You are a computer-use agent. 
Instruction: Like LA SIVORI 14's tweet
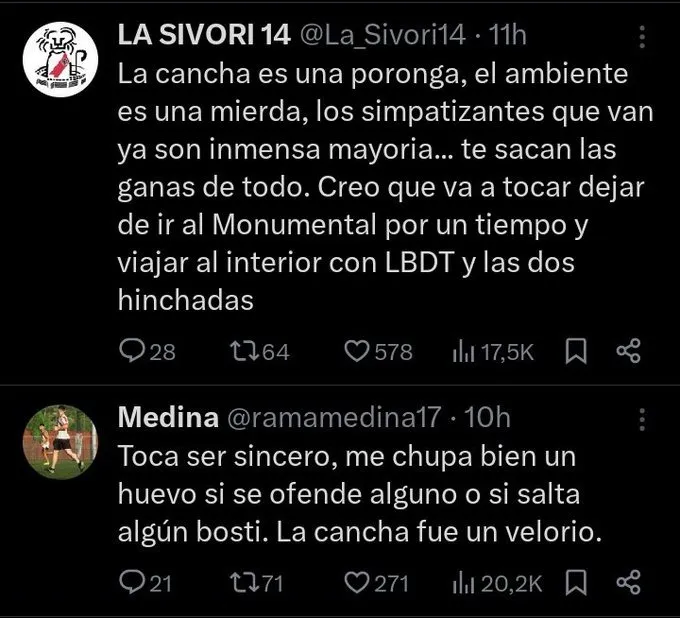coord(357,351)
